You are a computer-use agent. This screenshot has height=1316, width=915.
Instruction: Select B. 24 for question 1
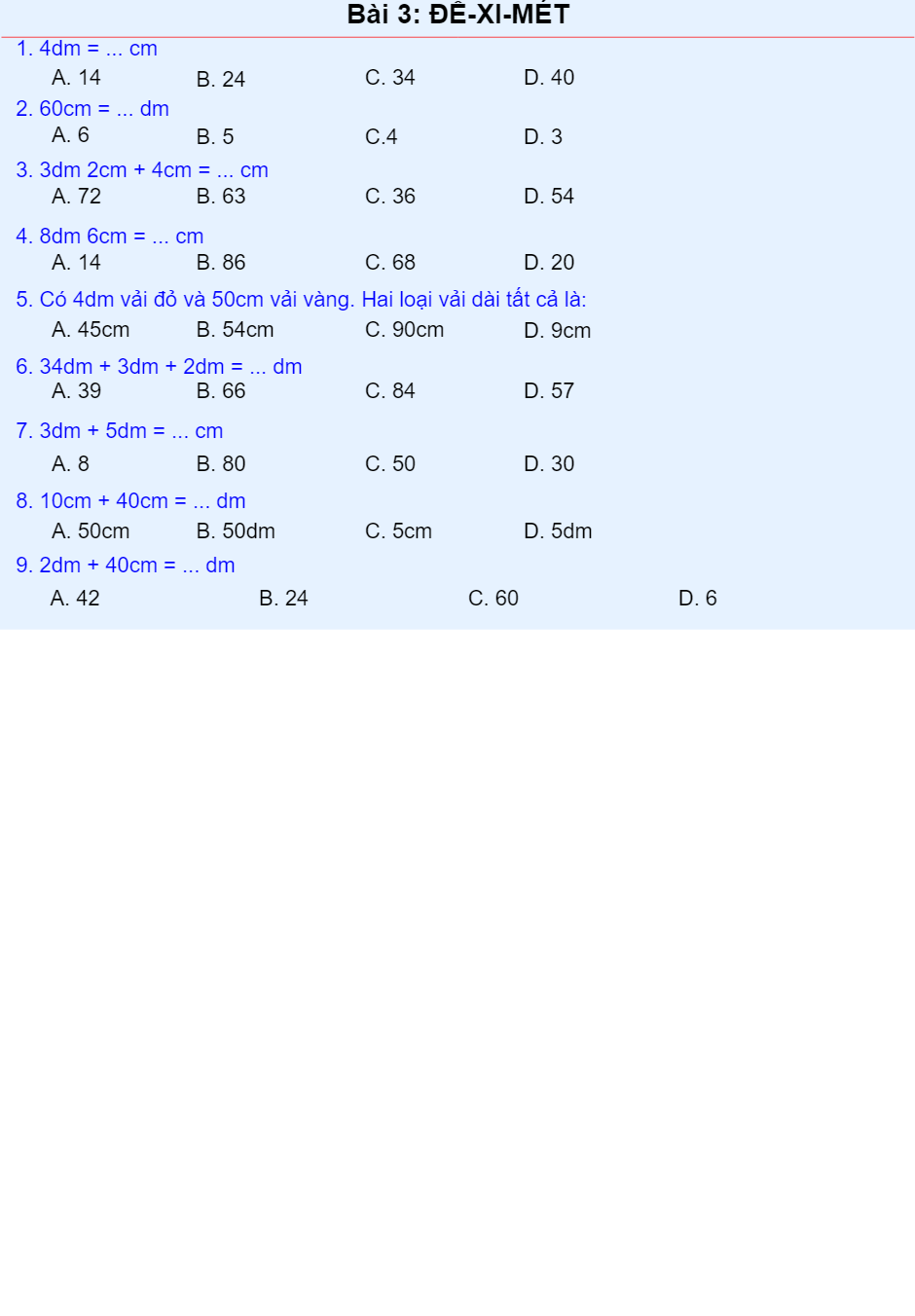point(221,80)
